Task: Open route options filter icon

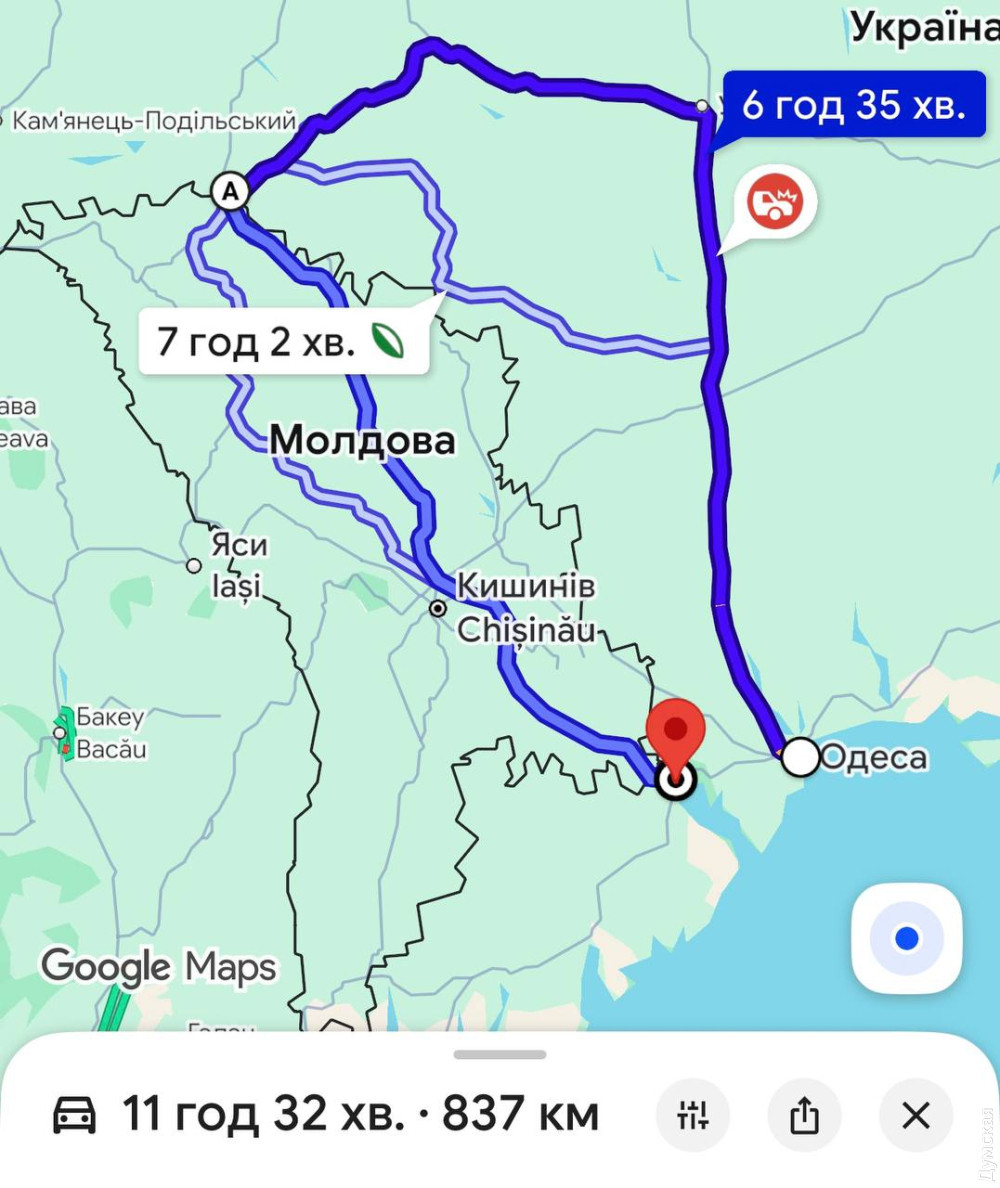Action: click(x=692, y=1115)
